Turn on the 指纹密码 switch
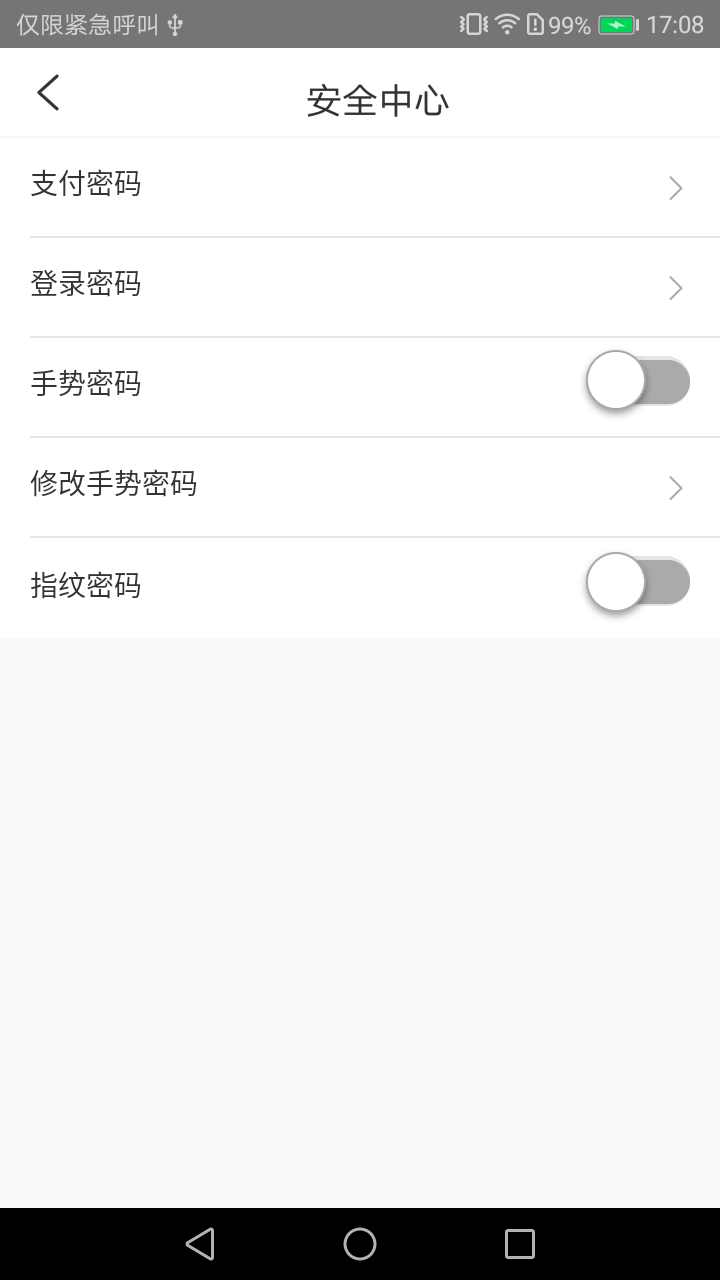 pos(638,582)
